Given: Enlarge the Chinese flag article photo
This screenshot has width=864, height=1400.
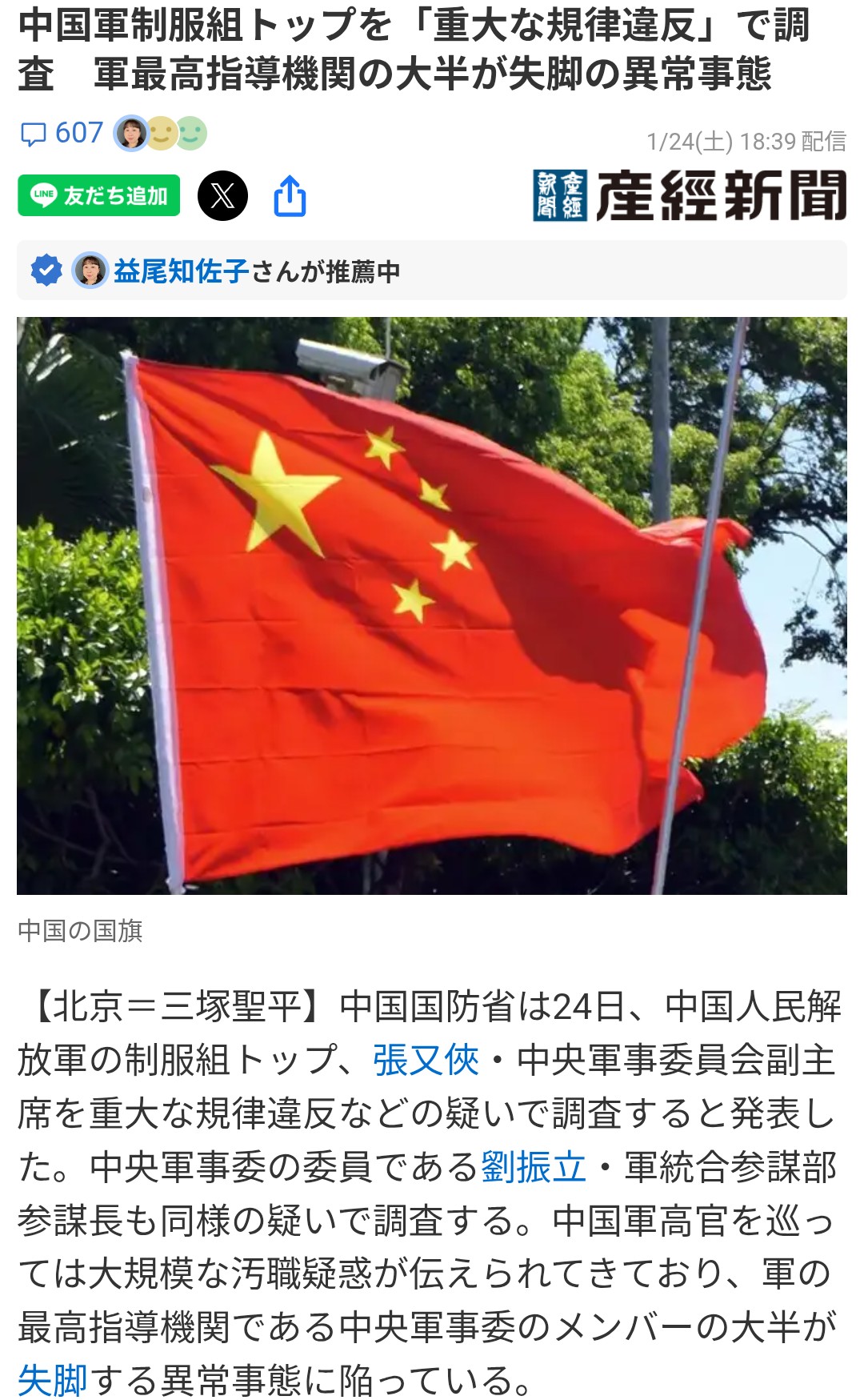Looking at the screenshot, I should tap(432, 605).
